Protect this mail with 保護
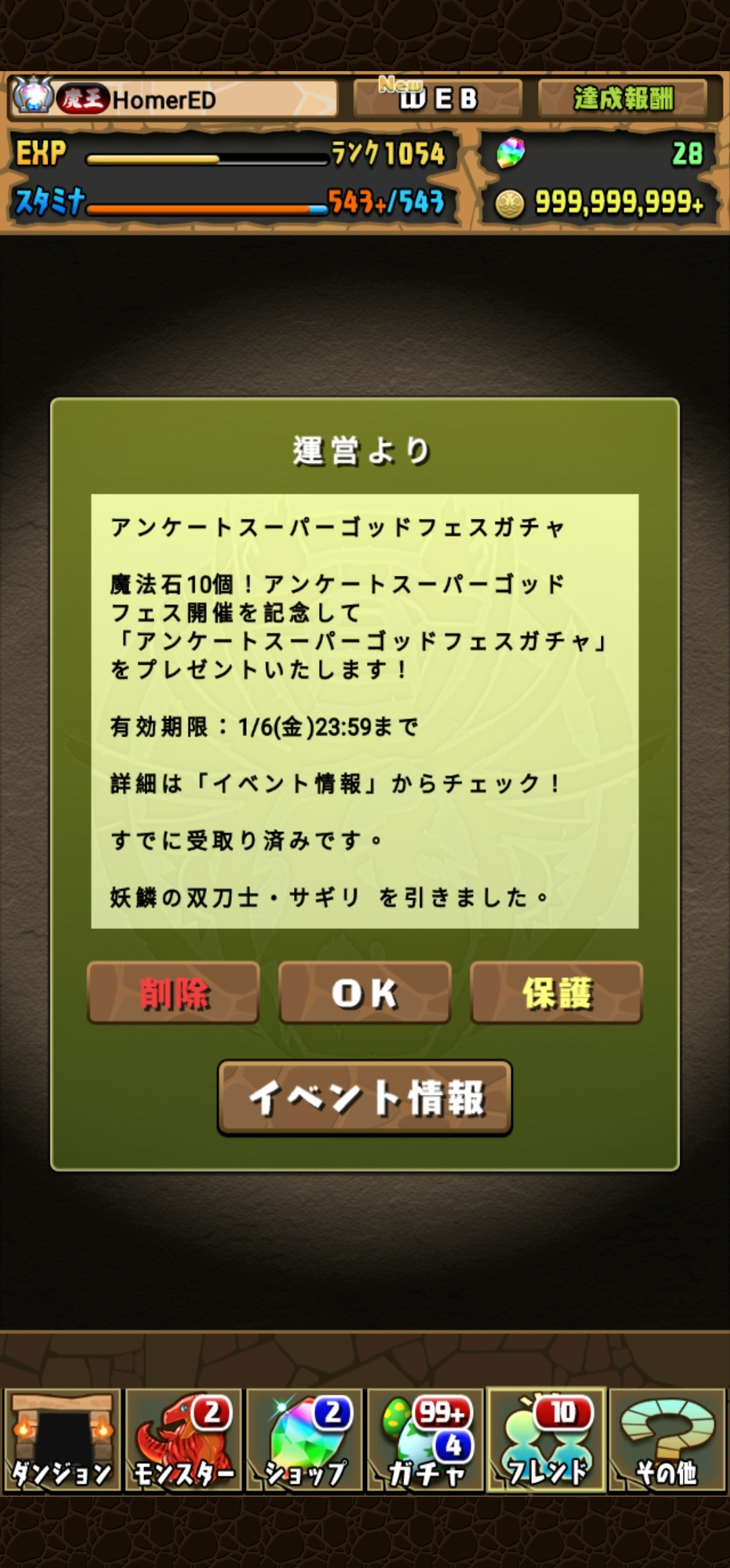Image resolution: width=730 pixels, height=1568 pixels. point(556,992)
